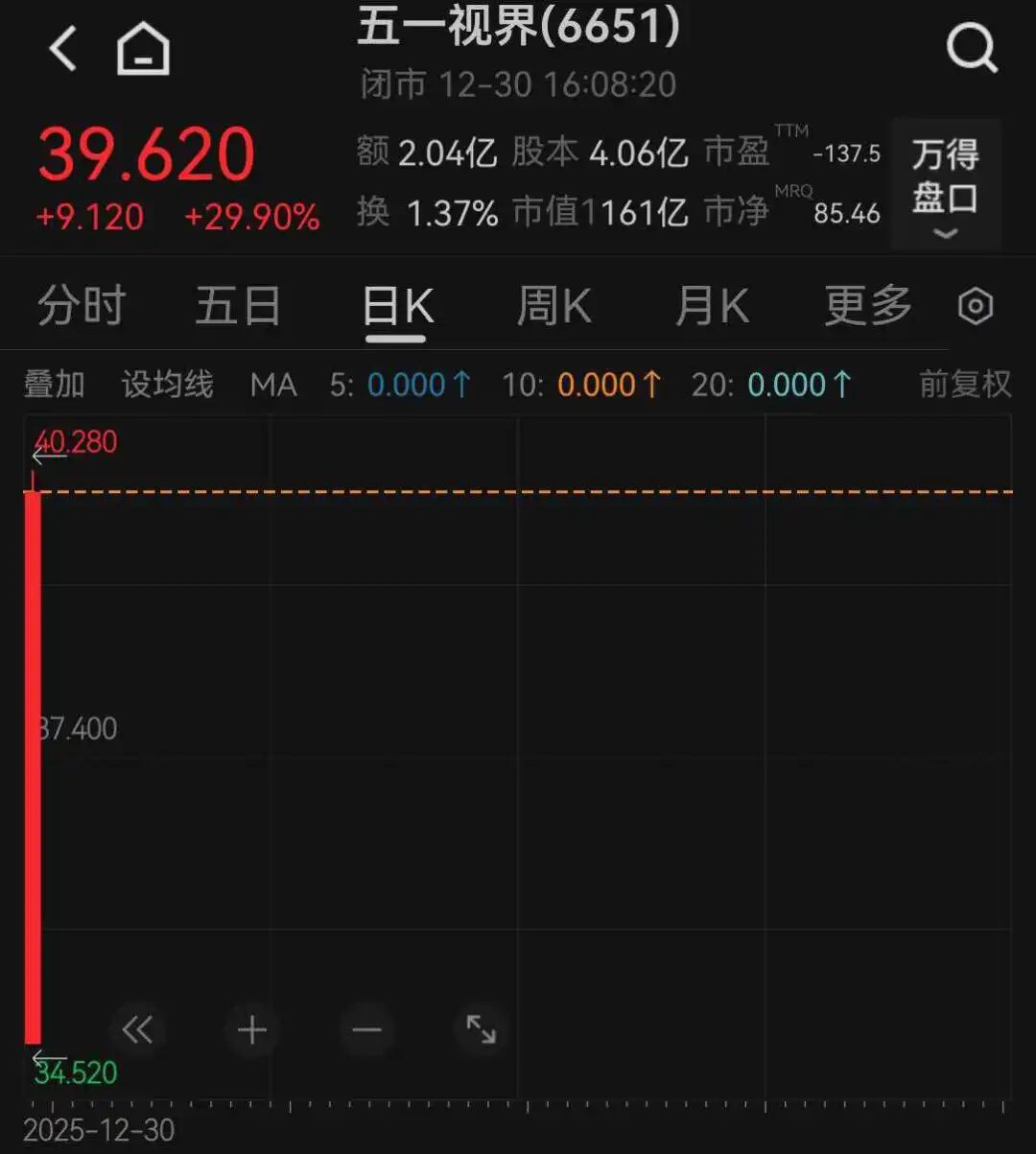Screen dimensions: 1036x1154
Task: Open the home page icon
Action: (143, 49)
